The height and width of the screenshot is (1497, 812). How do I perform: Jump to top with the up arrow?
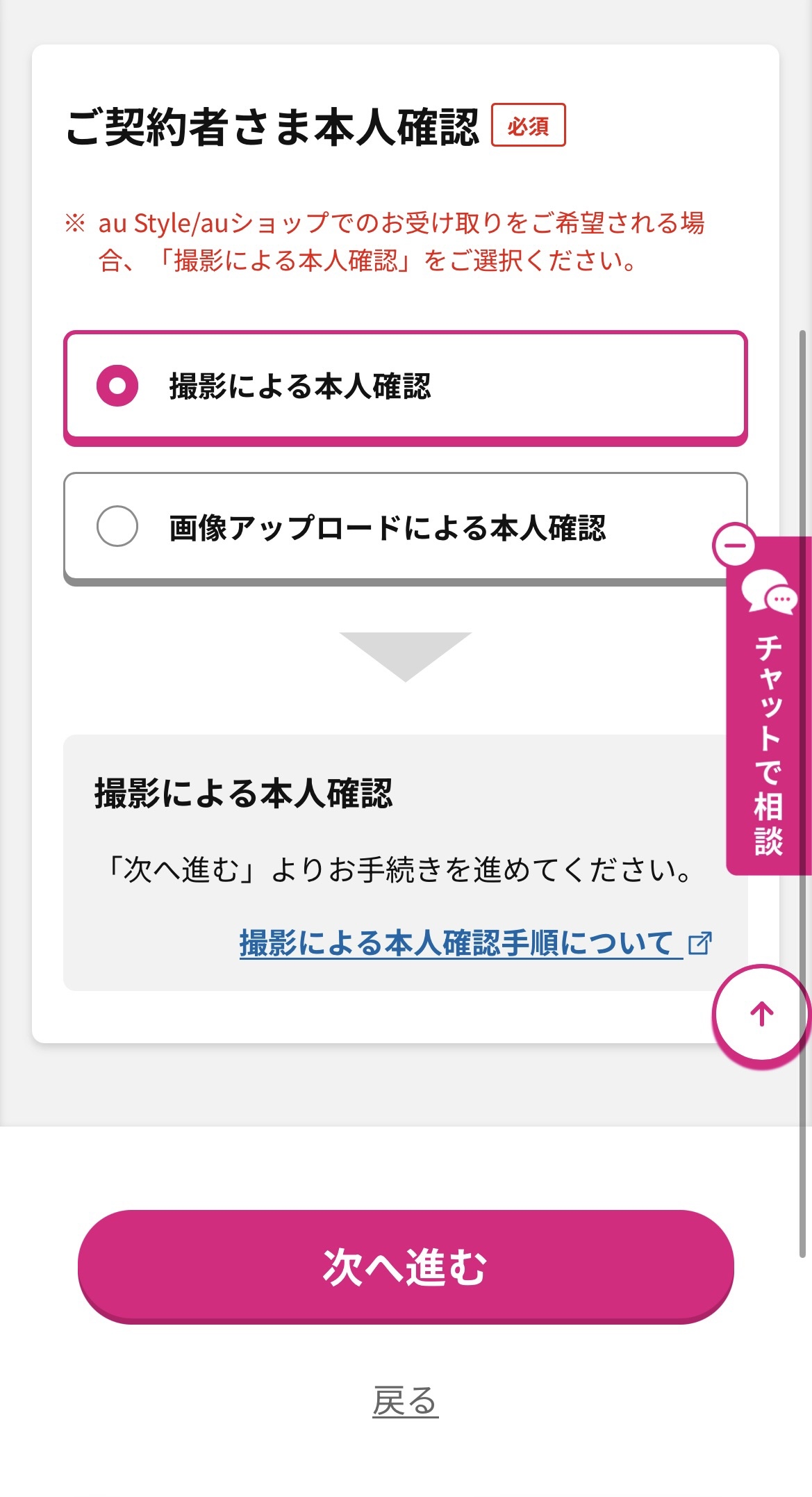point(761,1015)
